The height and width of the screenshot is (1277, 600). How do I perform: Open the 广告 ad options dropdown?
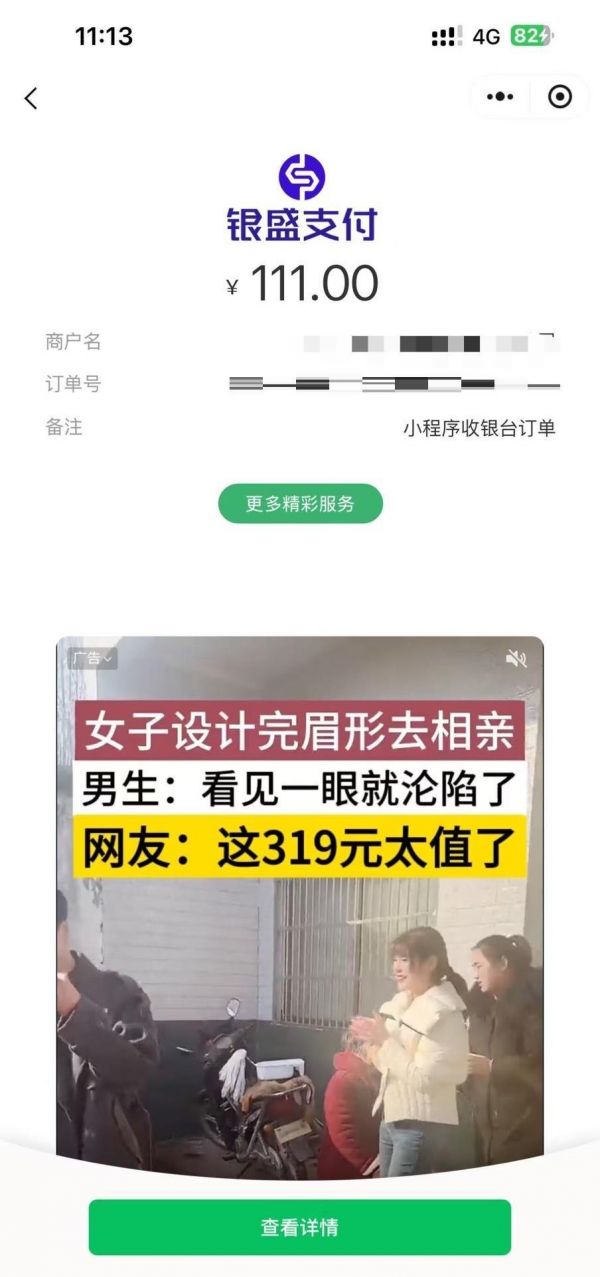pyautogui.click(x=93, y=658)
